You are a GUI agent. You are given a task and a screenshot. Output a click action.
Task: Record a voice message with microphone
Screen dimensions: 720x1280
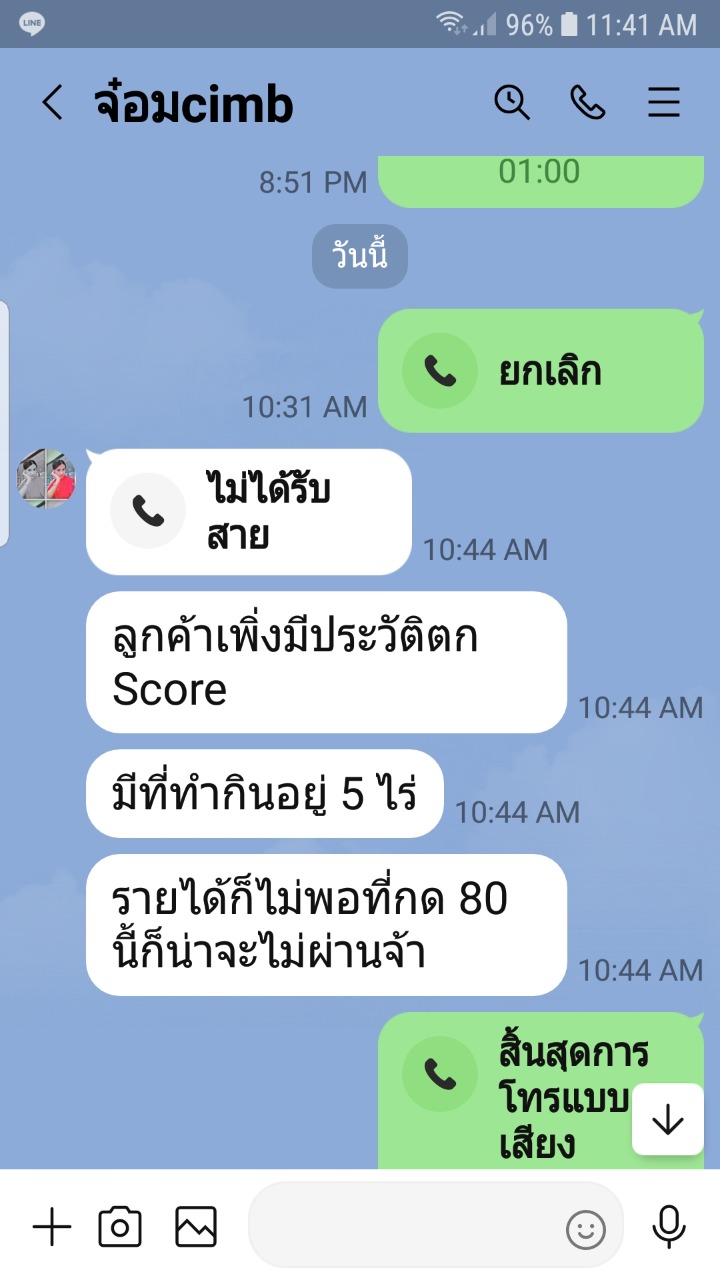(668, 1227)
